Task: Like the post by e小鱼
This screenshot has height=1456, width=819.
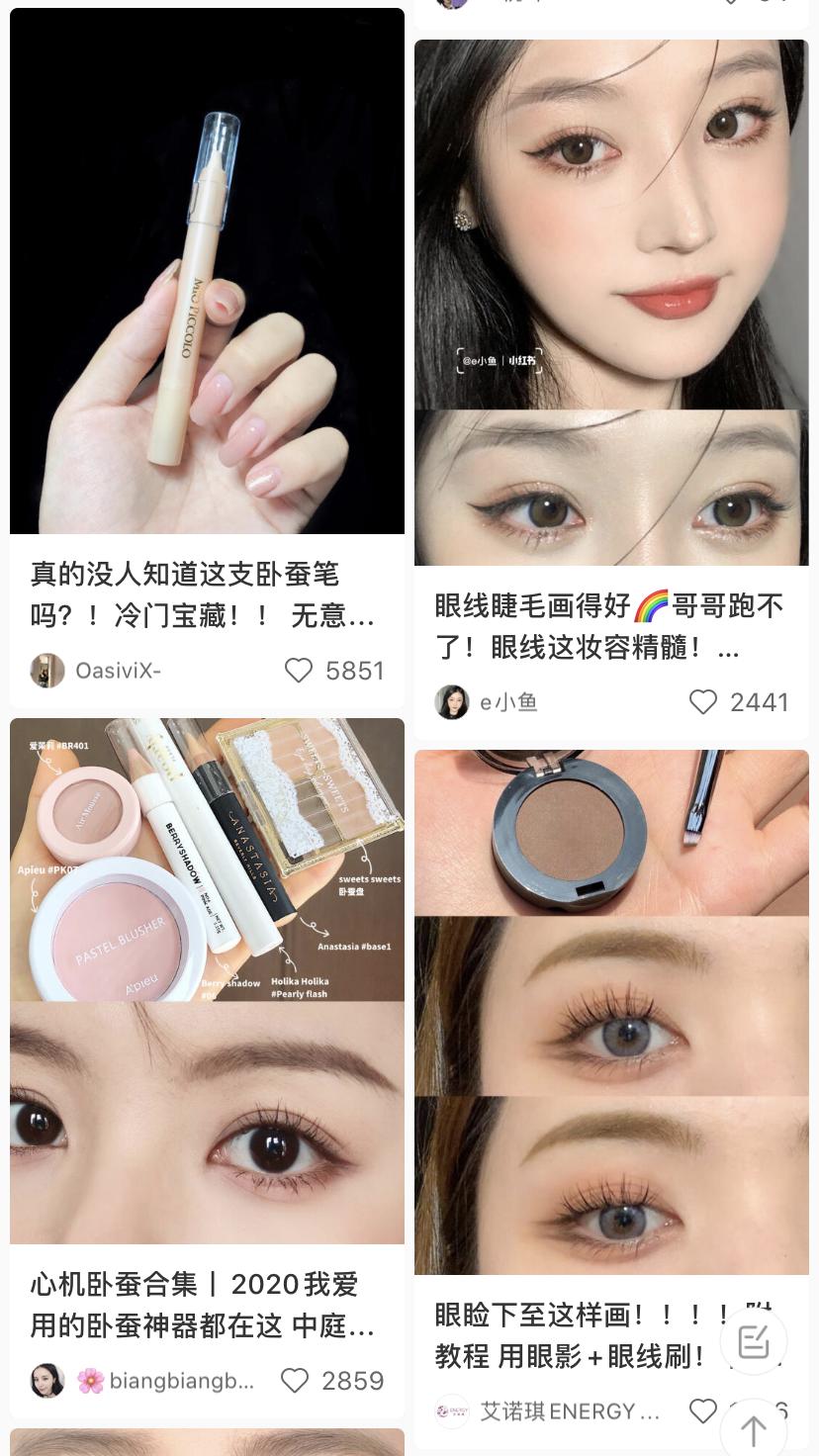Action: pyautogui.click(x=703, y=702)
